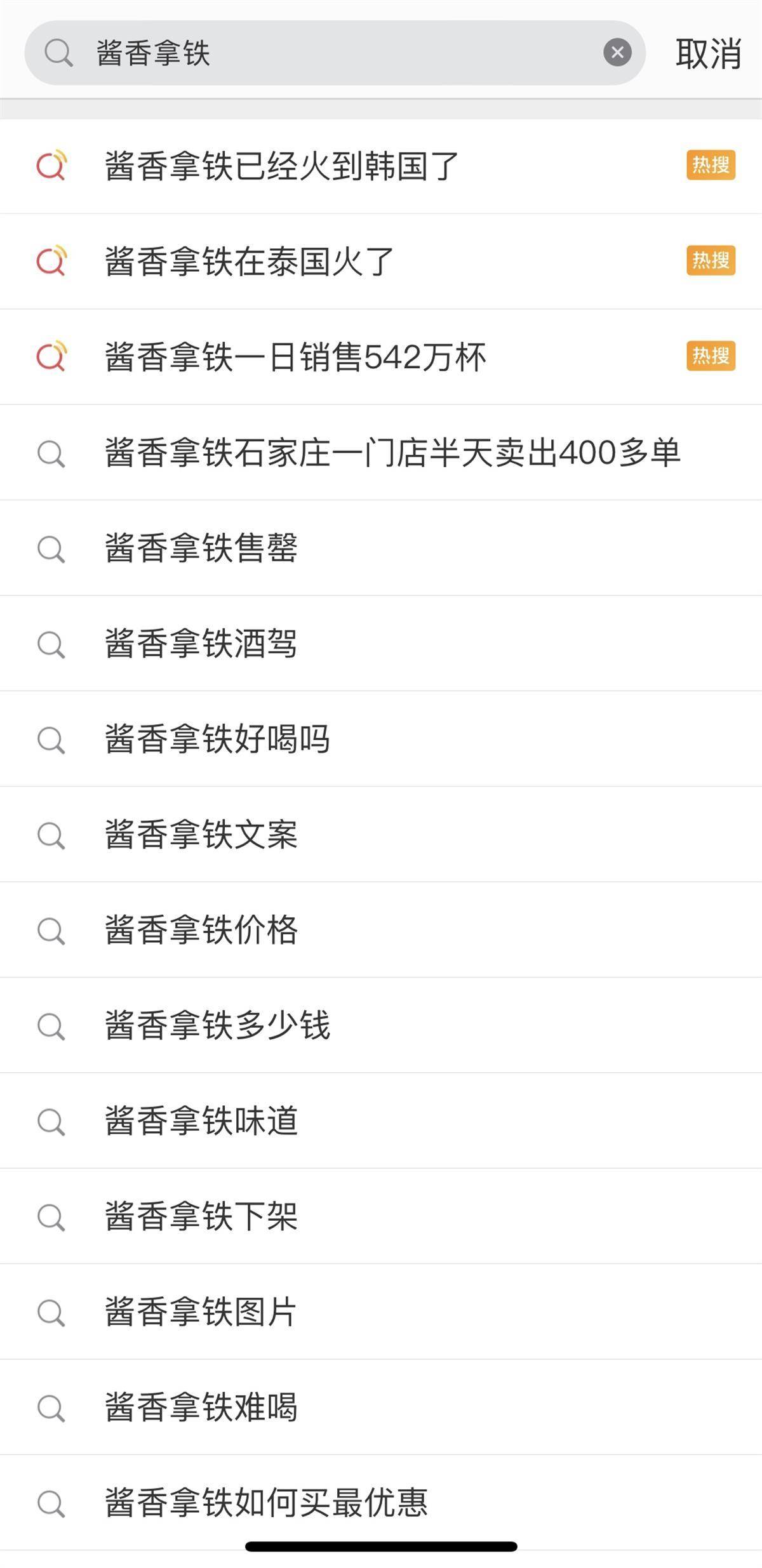The image size is (762, 1568).
Task: Open suggestion 酱香拿铁文案
Action: coord(381,834)
